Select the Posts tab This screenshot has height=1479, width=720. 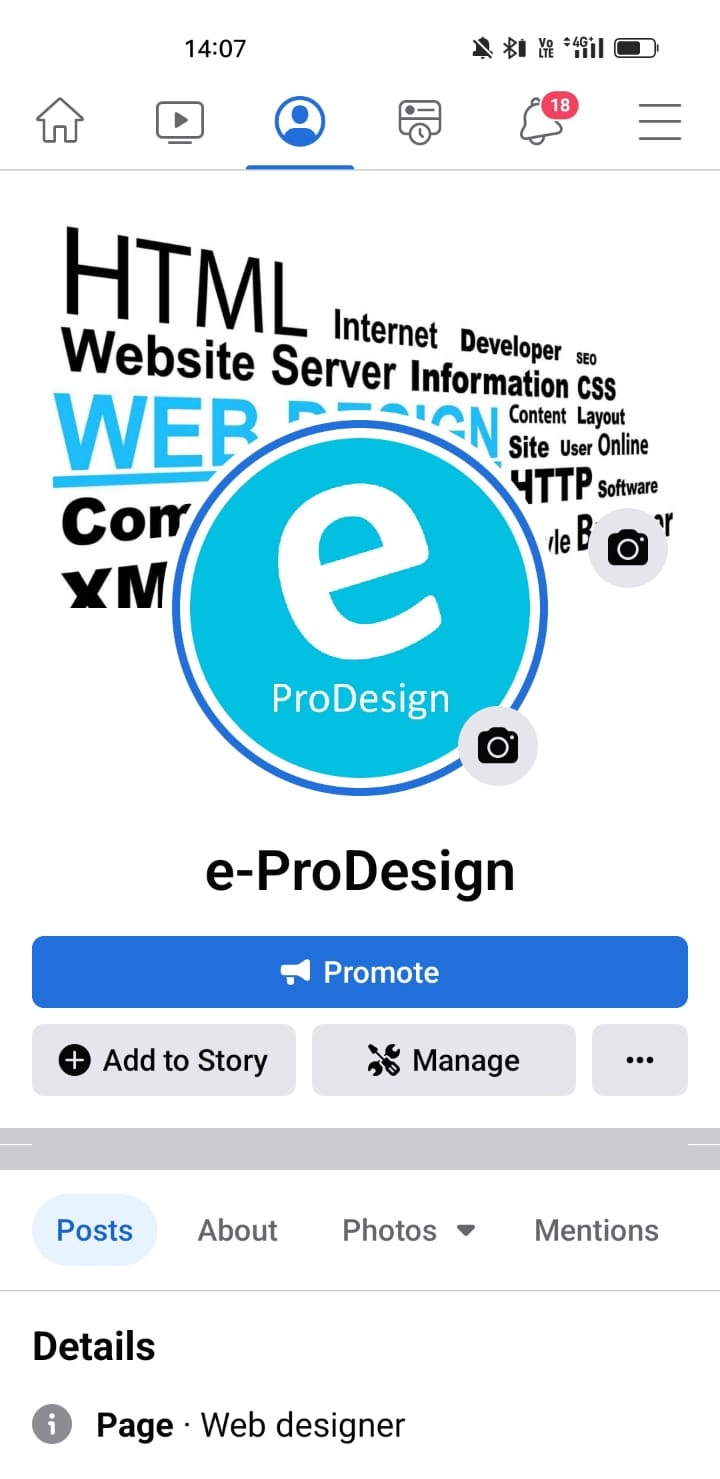click(x=95, y=1230)
